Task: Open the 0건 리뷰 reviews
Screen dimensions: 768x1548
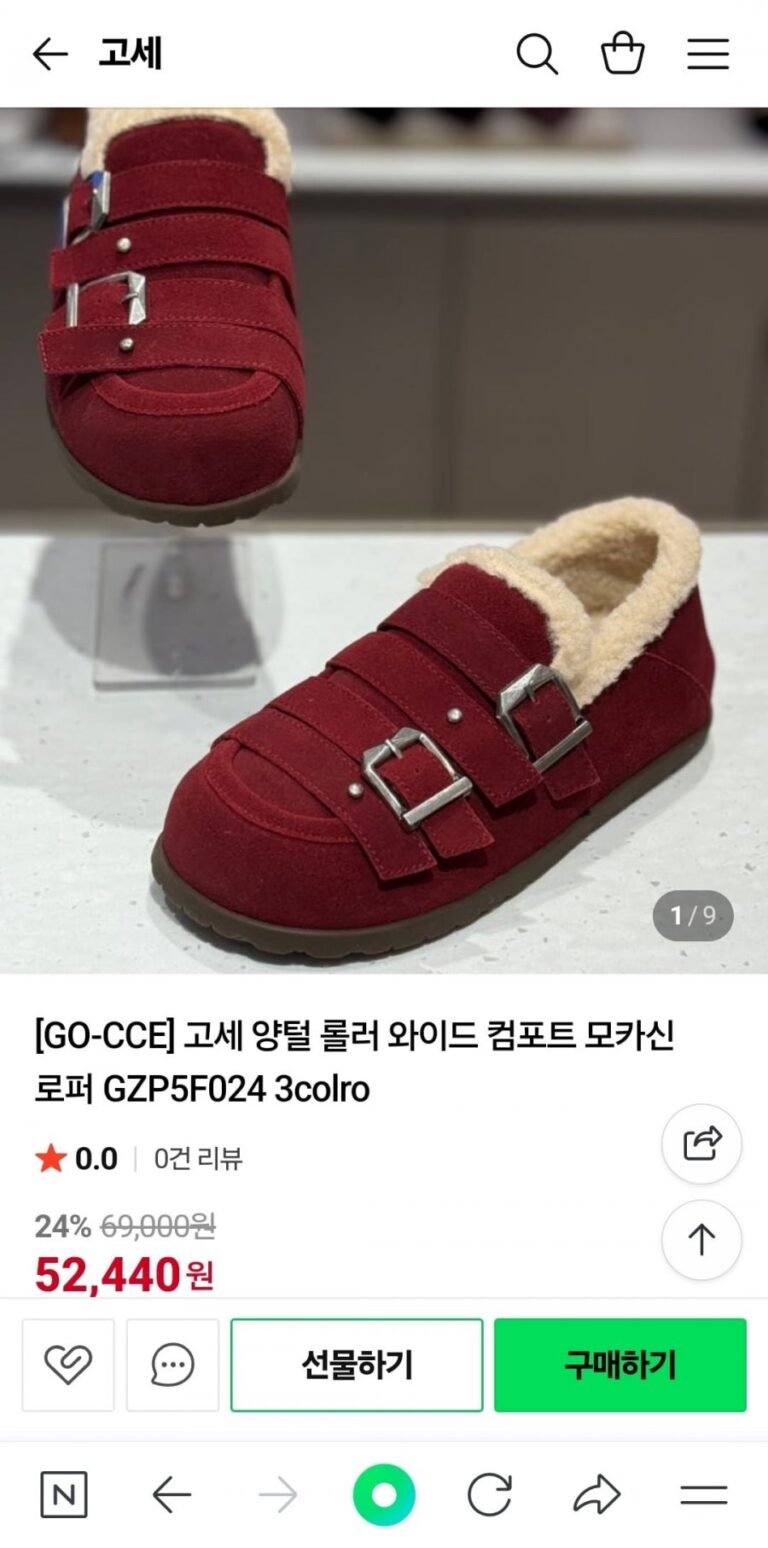Action: (x=198, y=1159)
